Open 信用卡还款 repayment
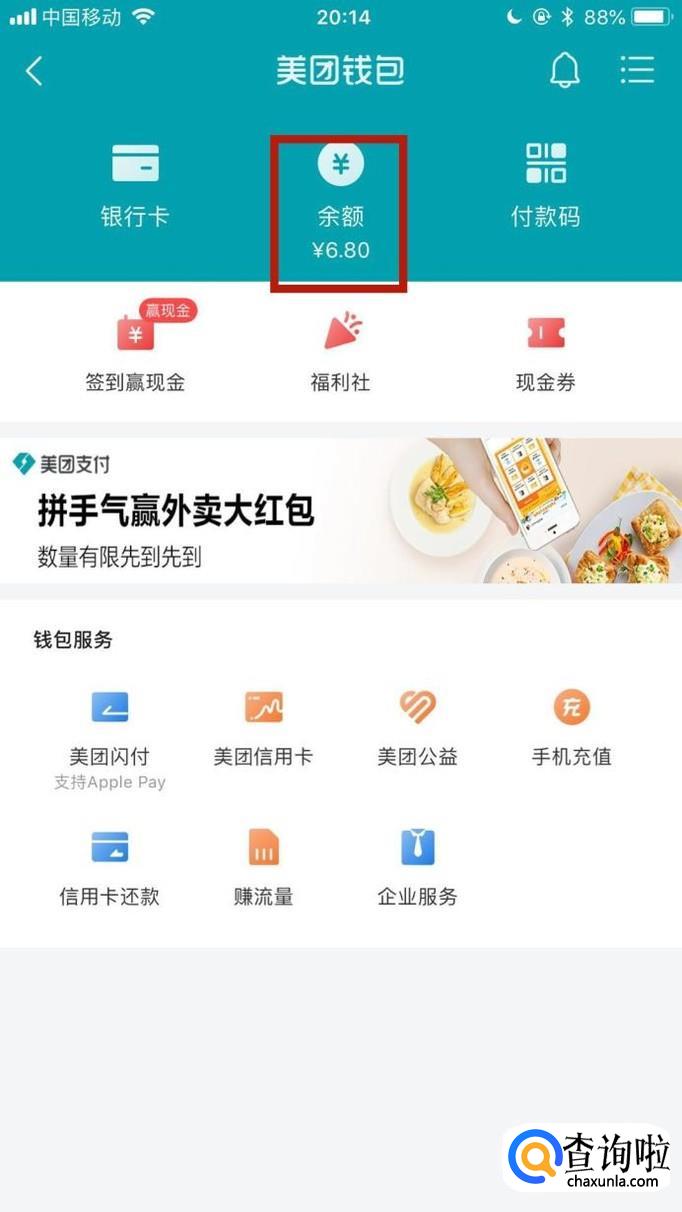Screen dimensions: 682x1212 click(x=110, y=866)
